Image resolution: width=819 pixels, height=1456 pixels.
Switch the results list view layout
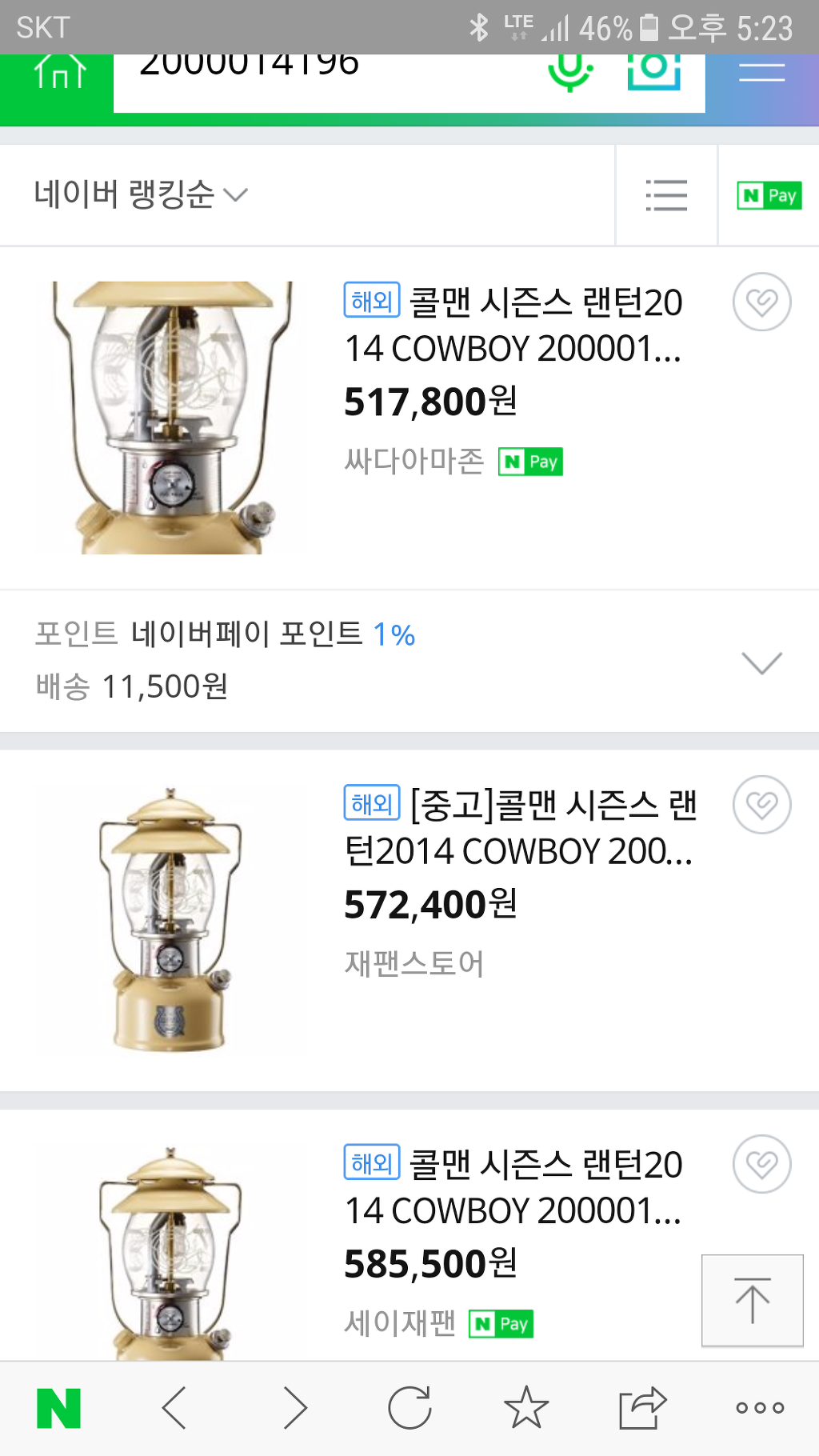click(666, 195)
